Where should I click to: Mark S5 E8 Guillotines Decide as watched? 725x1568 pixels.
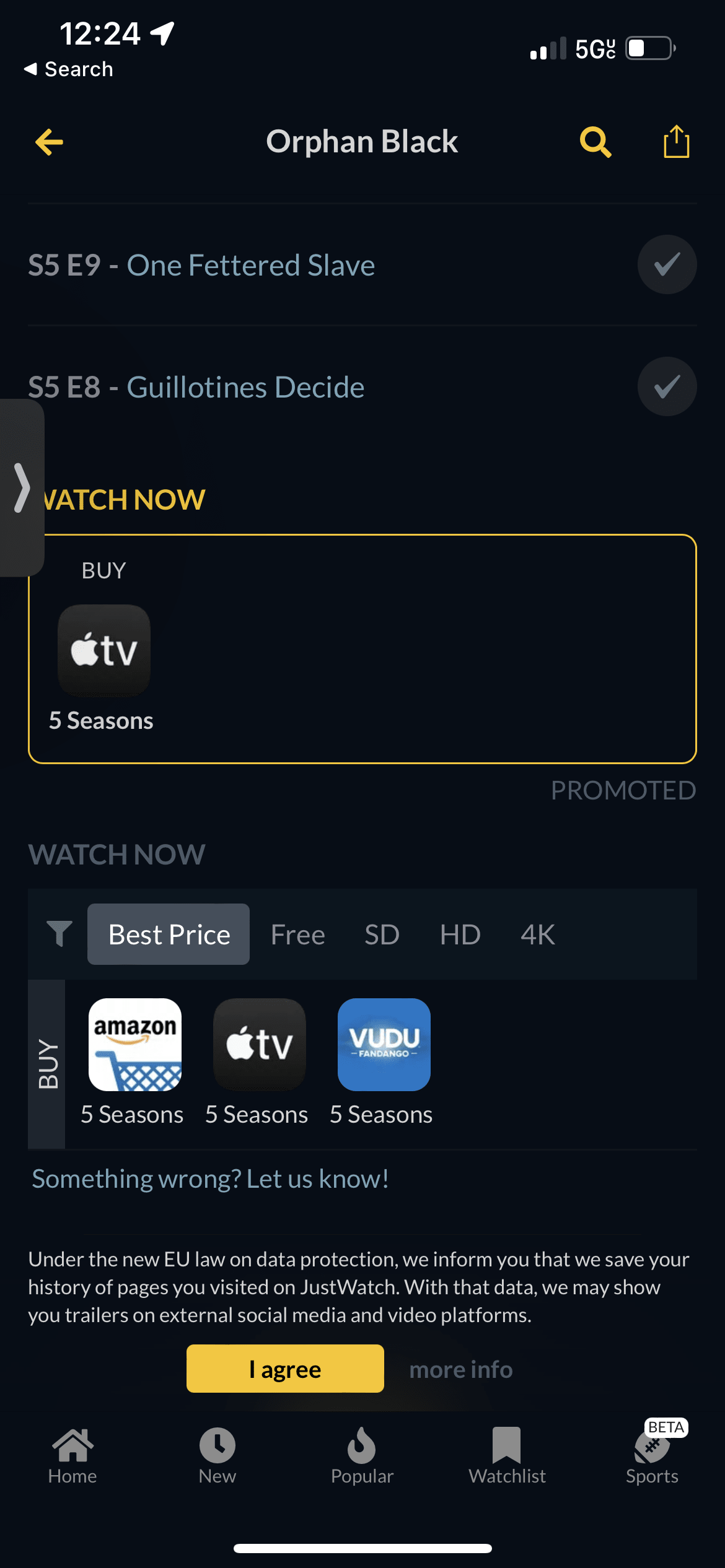coord(667,386)
